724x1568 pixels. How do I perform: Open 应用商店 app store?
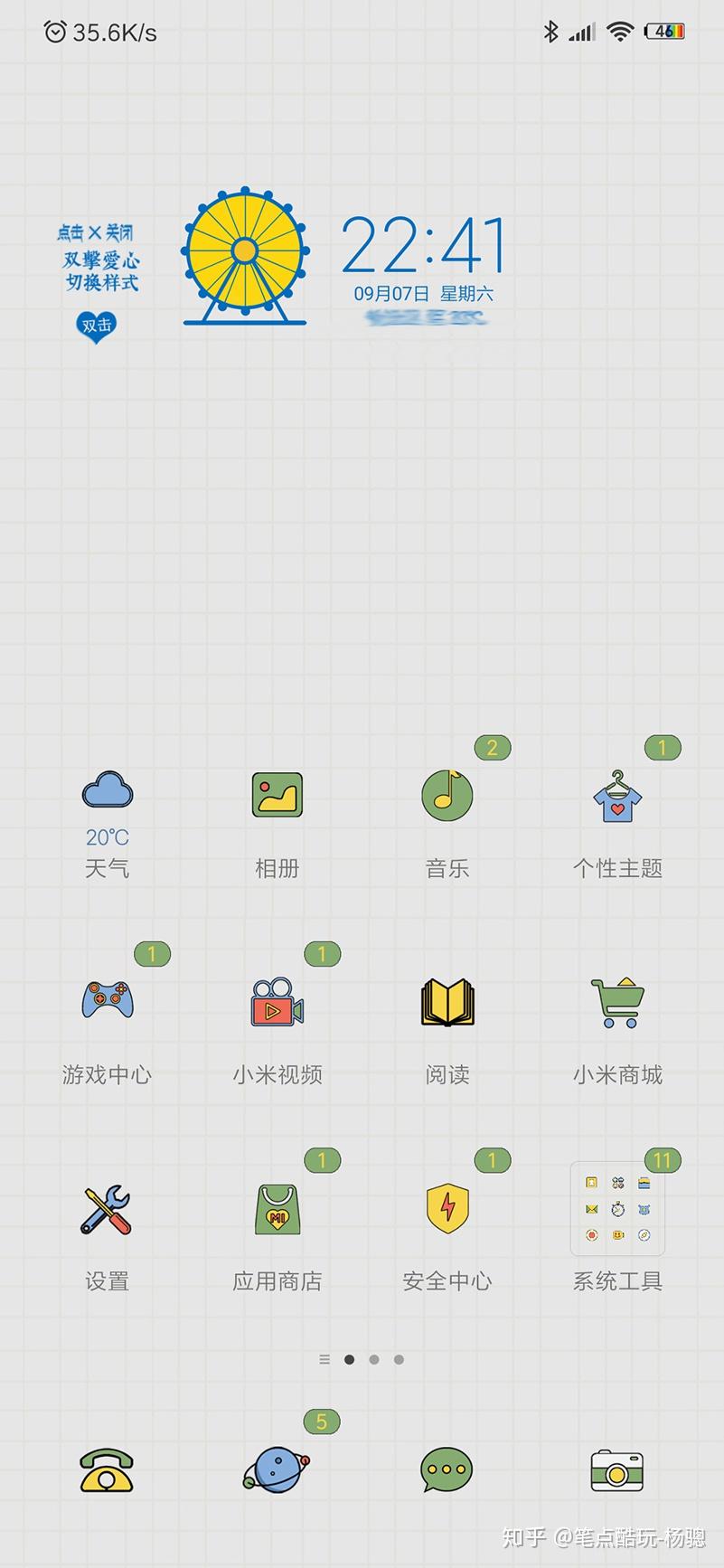(277, 1209)
